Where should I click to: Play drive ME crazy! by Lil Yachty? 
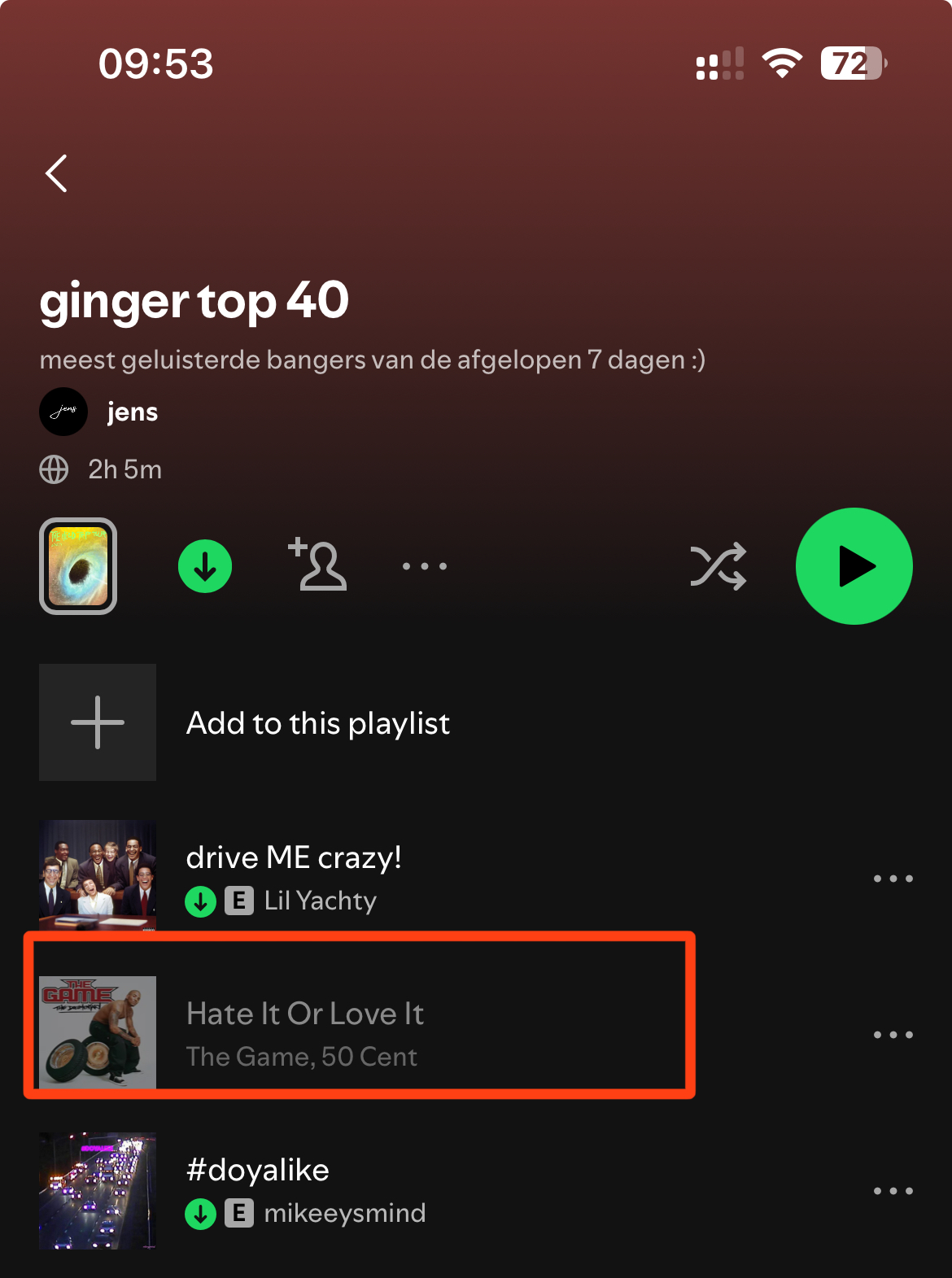[293, 877]
